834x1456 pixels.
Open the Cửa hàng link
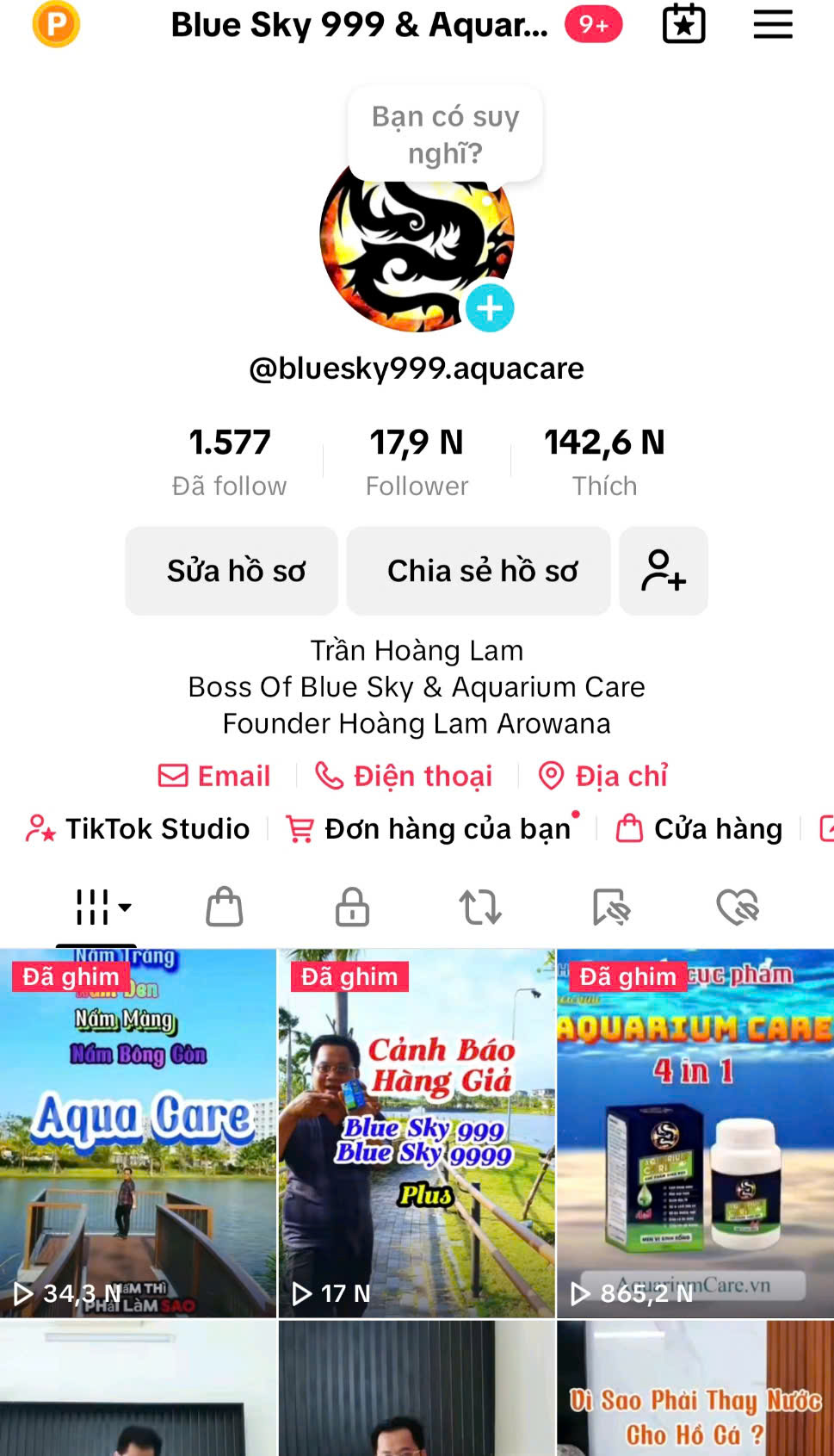pos(700,828)
